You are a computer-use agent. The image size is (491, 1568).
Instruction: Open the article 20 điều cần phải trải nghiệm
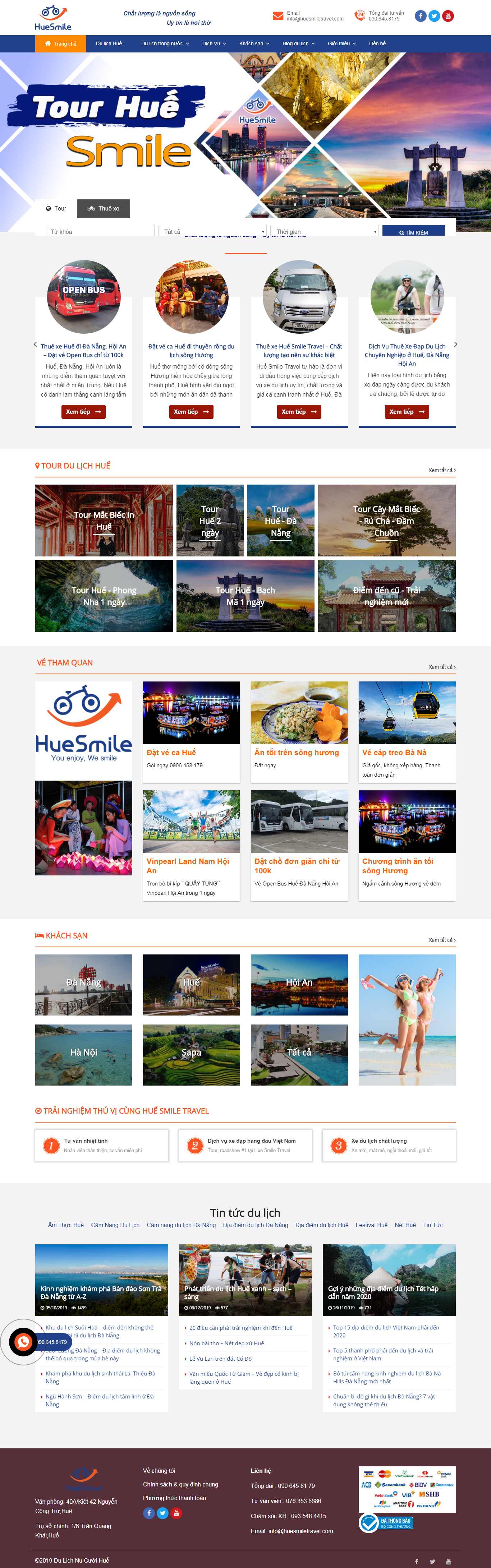240,1328
